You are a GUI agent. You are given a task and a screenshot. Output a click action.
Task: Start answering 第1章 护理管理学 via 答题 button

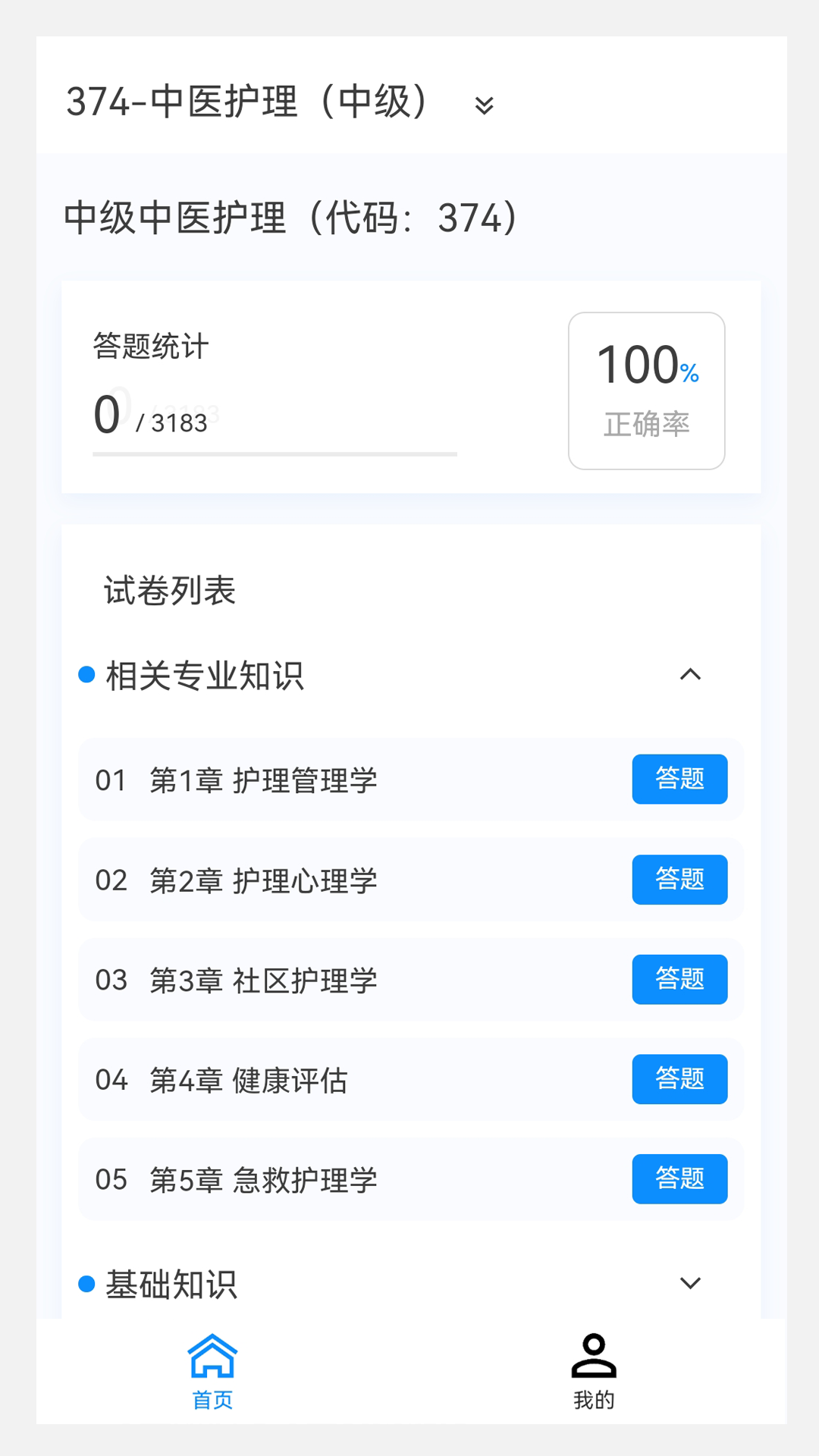click(x=679, y=779)
